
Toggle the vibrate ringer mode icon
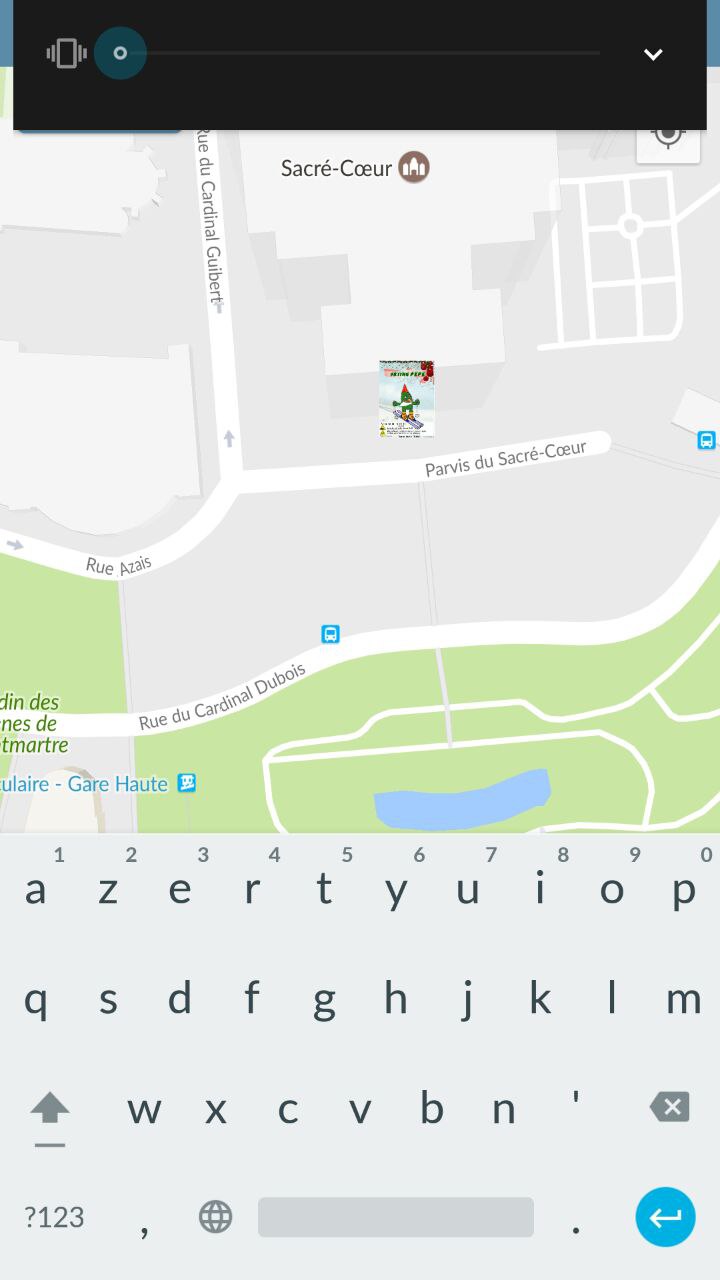click(x=66, y=53)
